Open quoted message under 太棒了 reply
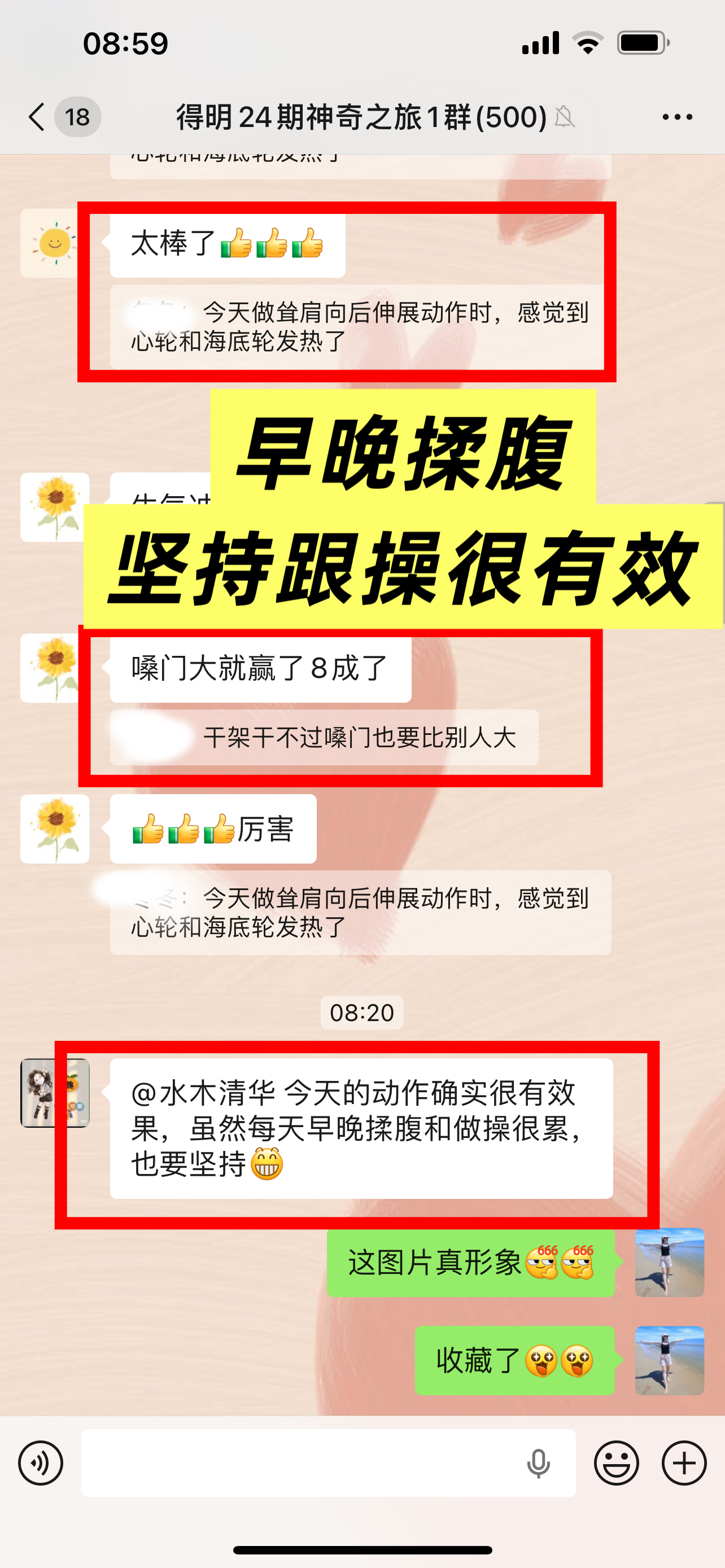 (x=359, y=326)
